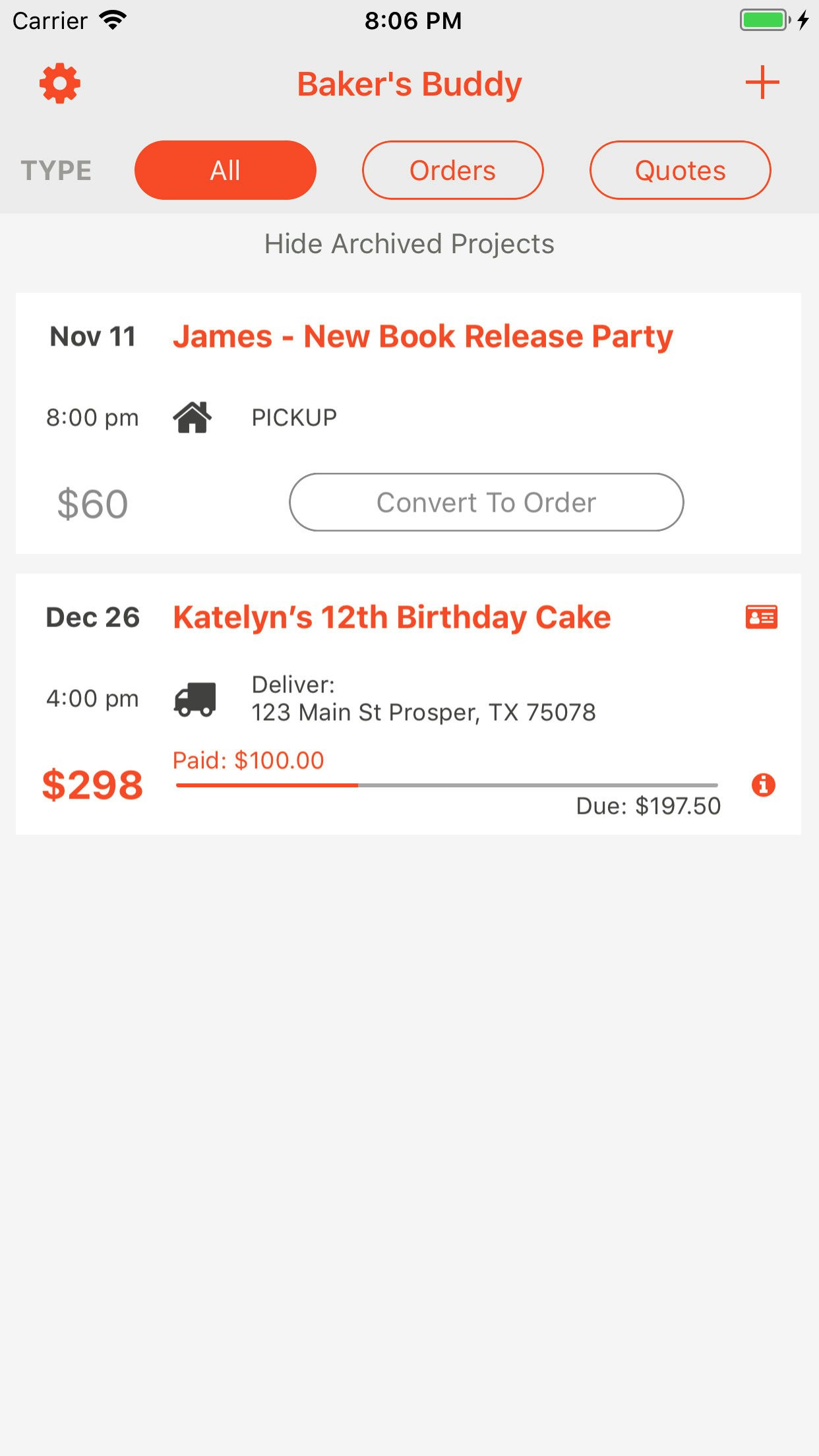Switch filter to Quotes only
The width and height of the screenshot is (819, 1456).
pos(680,169)
